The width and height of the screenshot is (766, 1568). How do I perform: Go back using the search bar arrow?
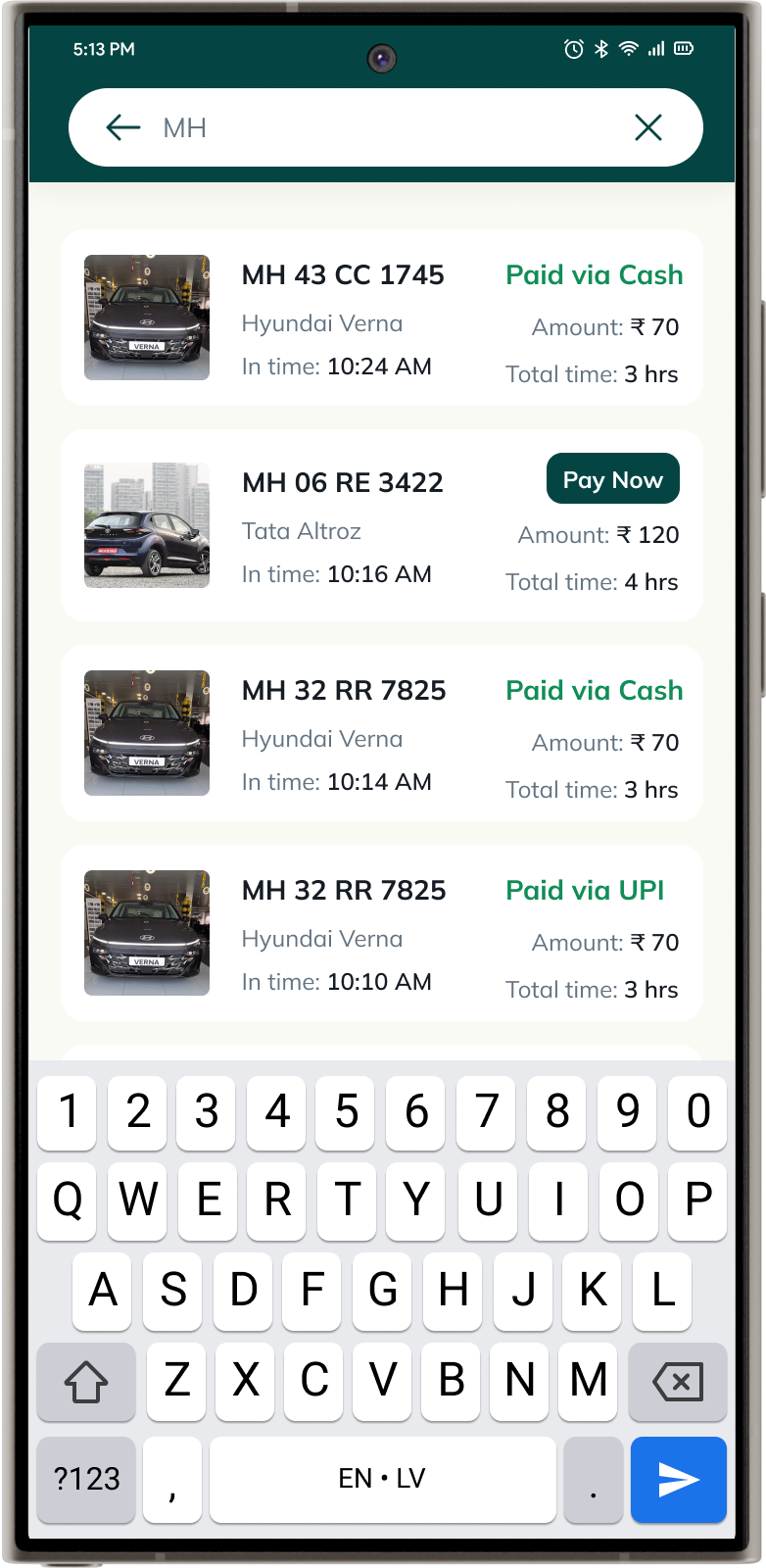point(123,127)
